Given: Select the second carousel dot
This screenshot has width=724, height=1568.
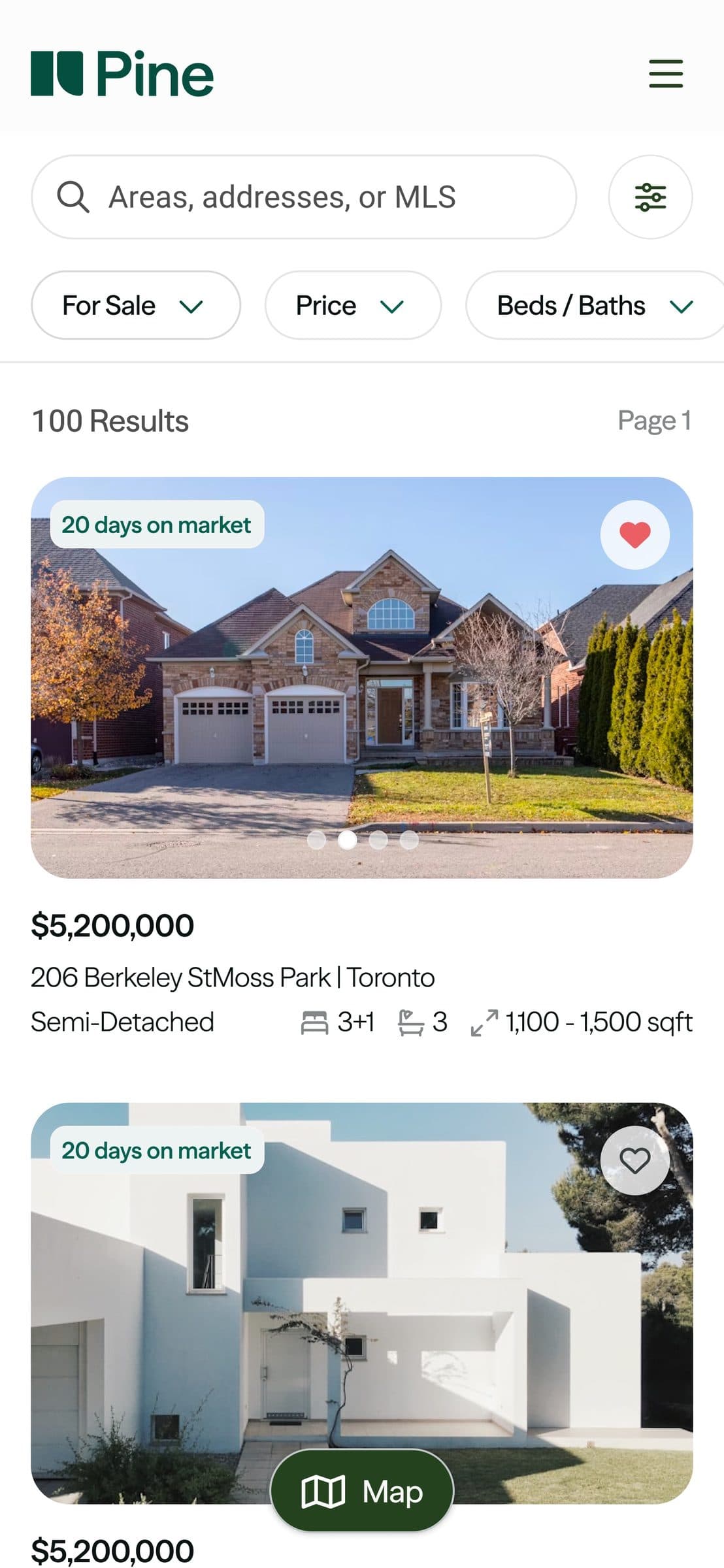Looking at the screenshot, I should tap(348, 841).
